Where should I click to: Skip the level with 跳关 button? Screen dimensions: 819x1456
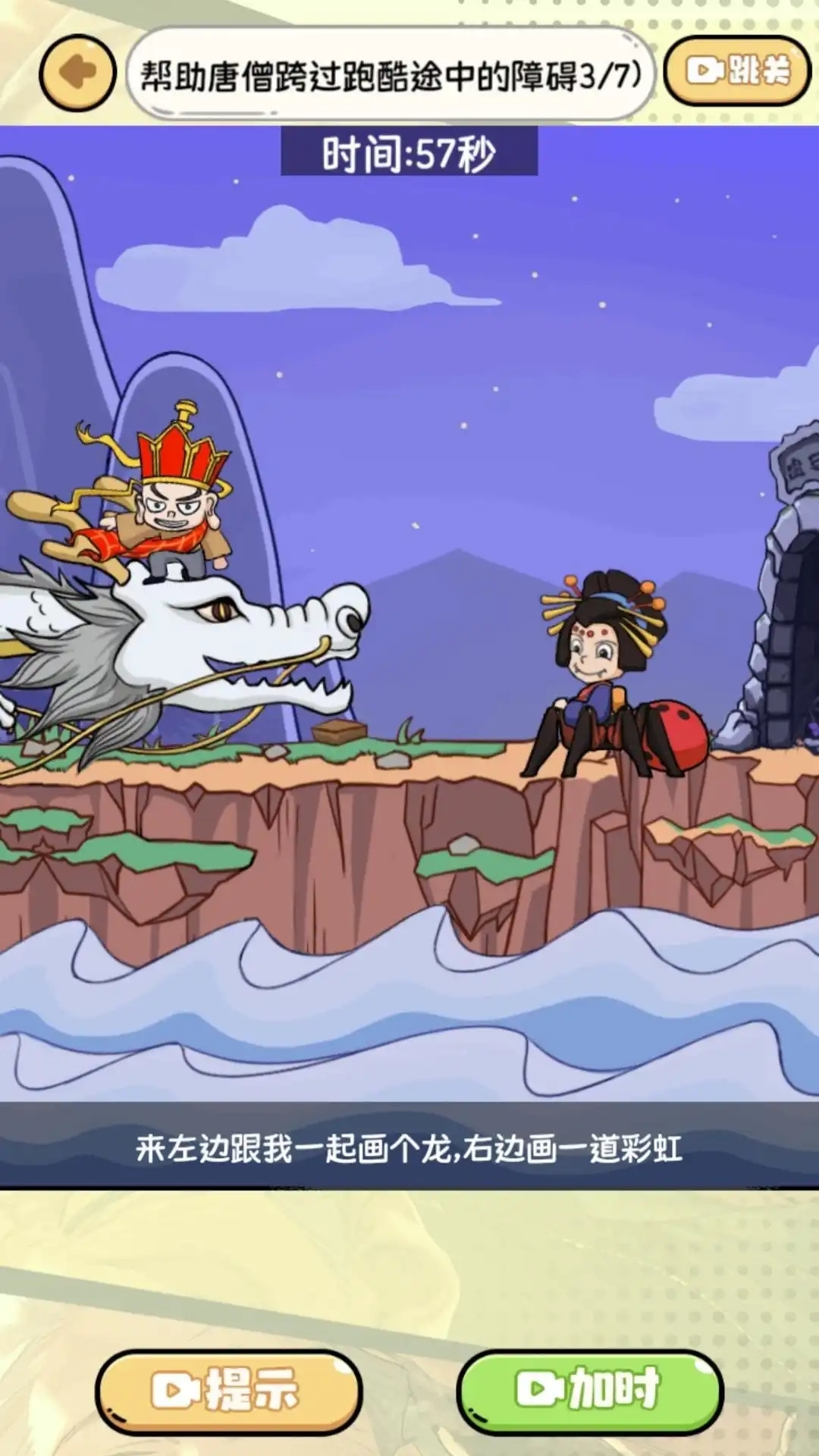coord(737,71)
